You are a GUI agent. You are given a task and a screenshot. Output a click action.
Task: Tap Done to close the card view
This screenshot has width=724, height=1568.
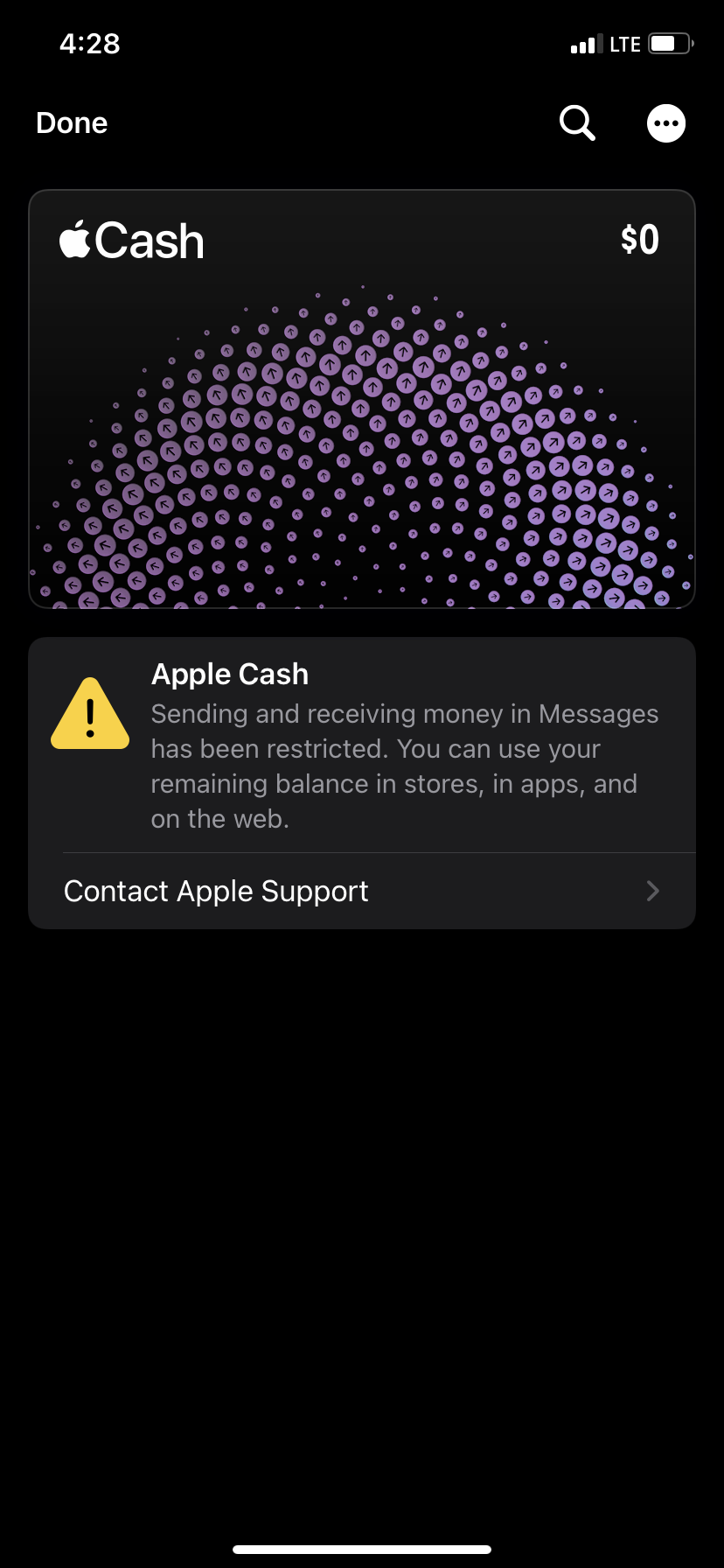tap(72, 123)
